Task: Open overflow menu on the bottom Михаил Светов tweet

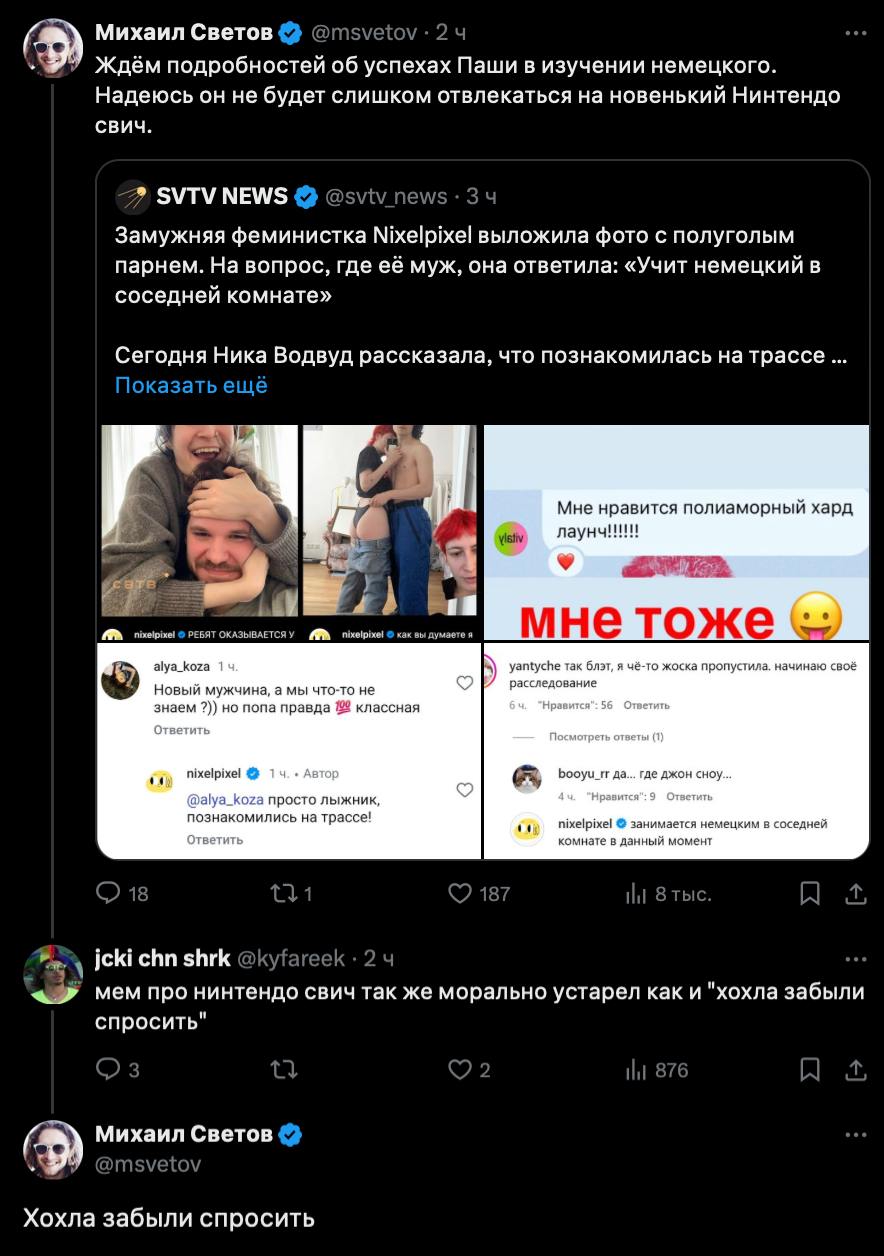Action: (856, 1135)
